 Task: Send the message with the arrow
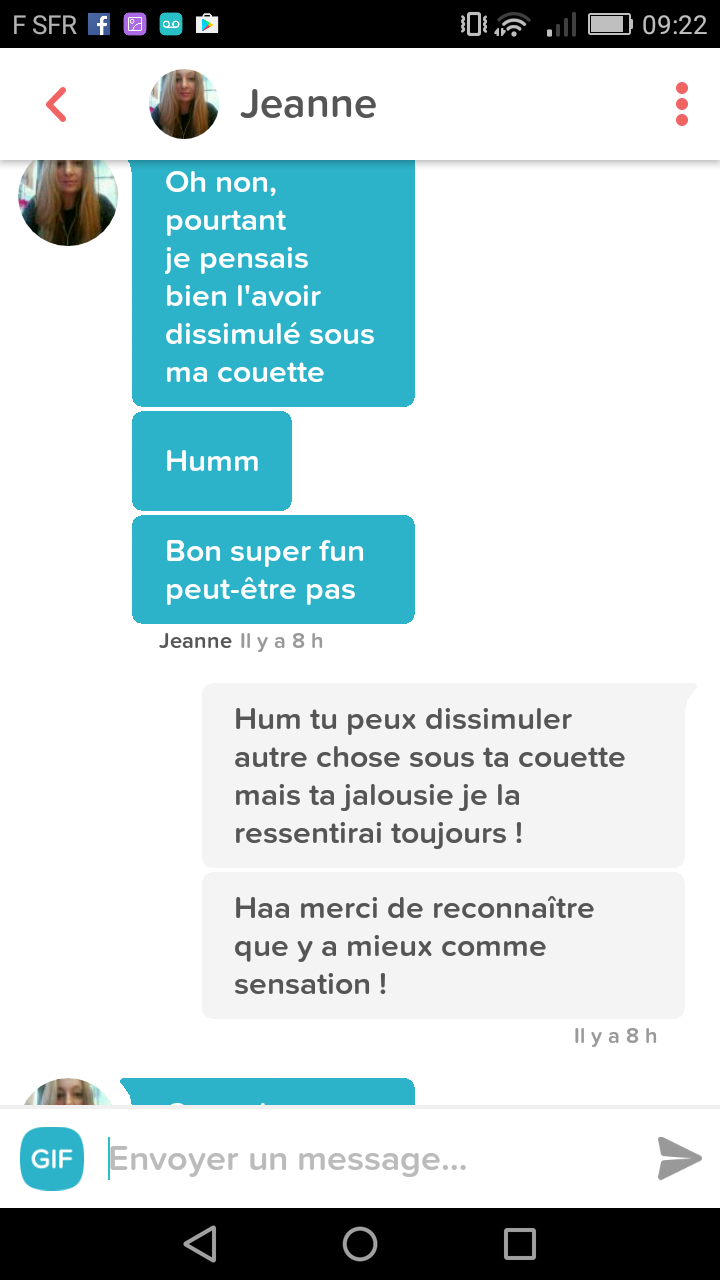coord(680,1159)
